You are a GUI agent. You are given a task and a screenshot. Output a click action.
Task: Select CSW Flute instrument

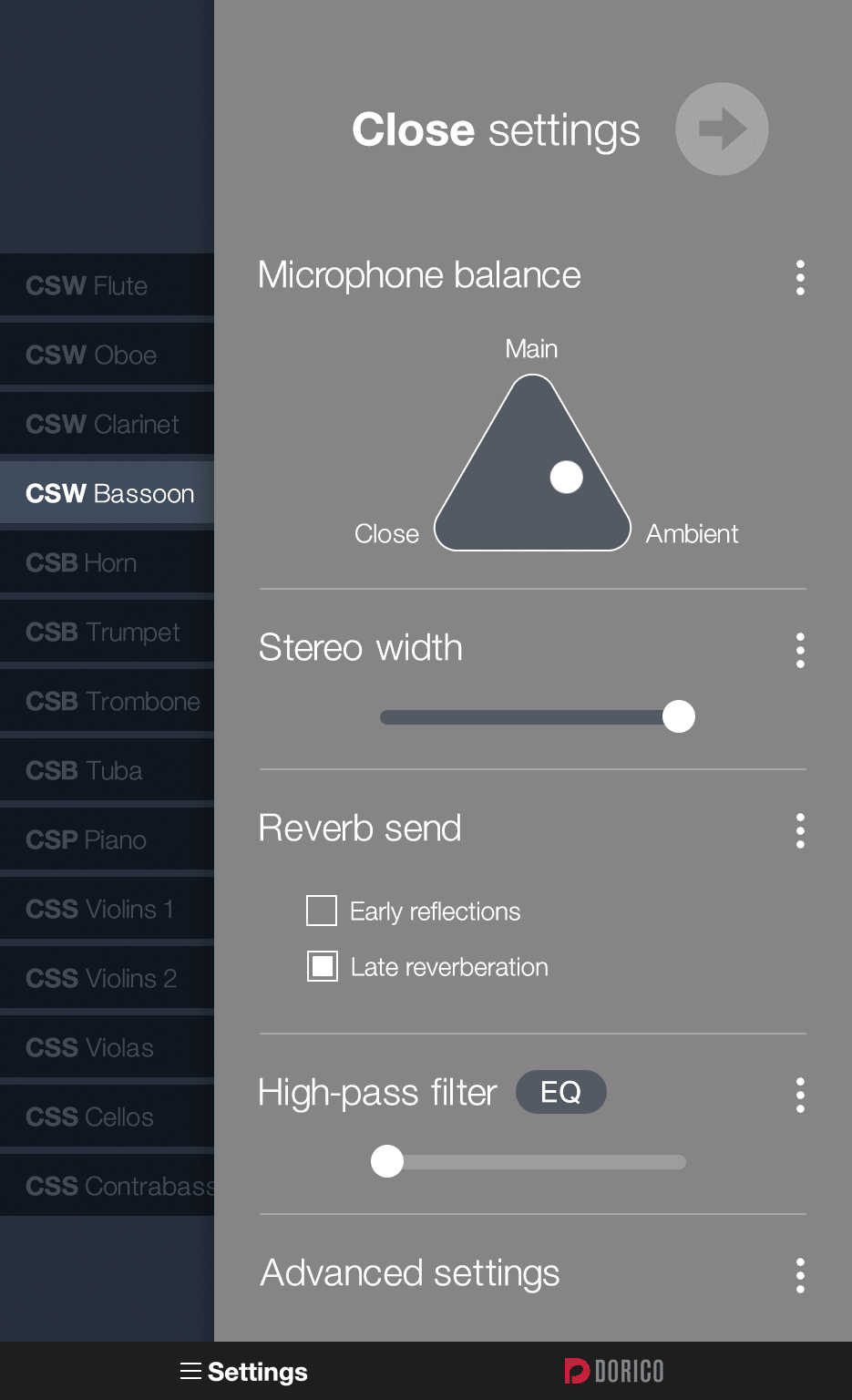[107, 285]
